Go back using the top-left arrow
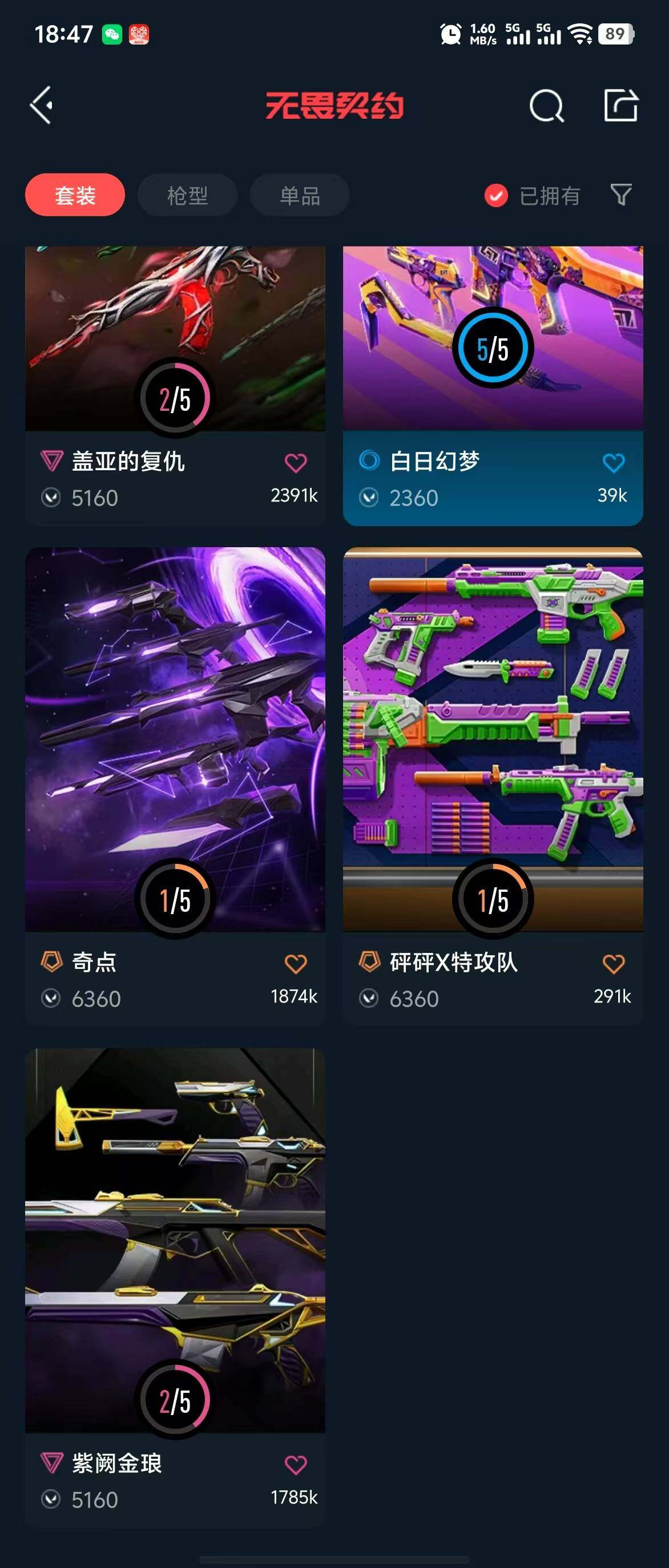 [42, 106]
